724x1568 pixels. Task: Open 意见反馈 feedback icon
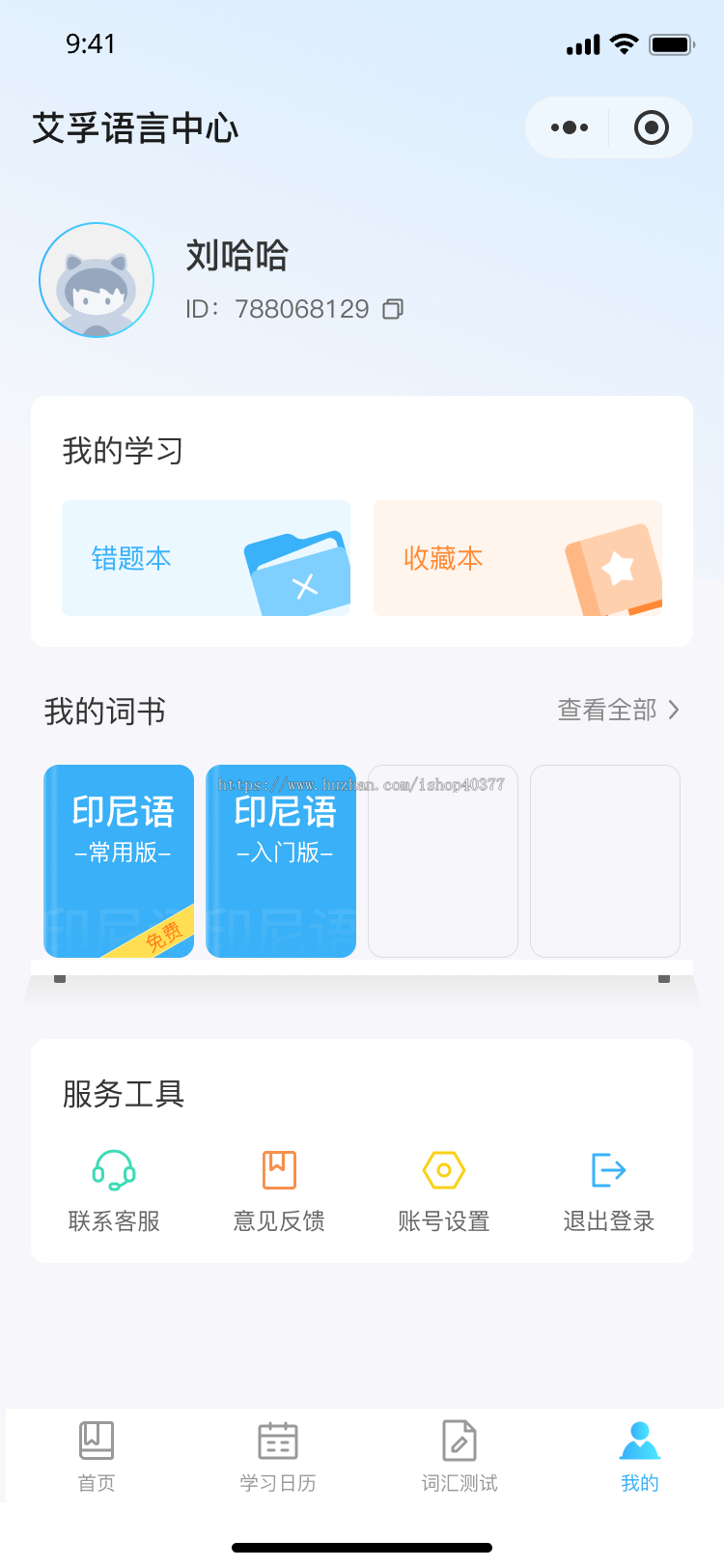[x=278, y=1169]
